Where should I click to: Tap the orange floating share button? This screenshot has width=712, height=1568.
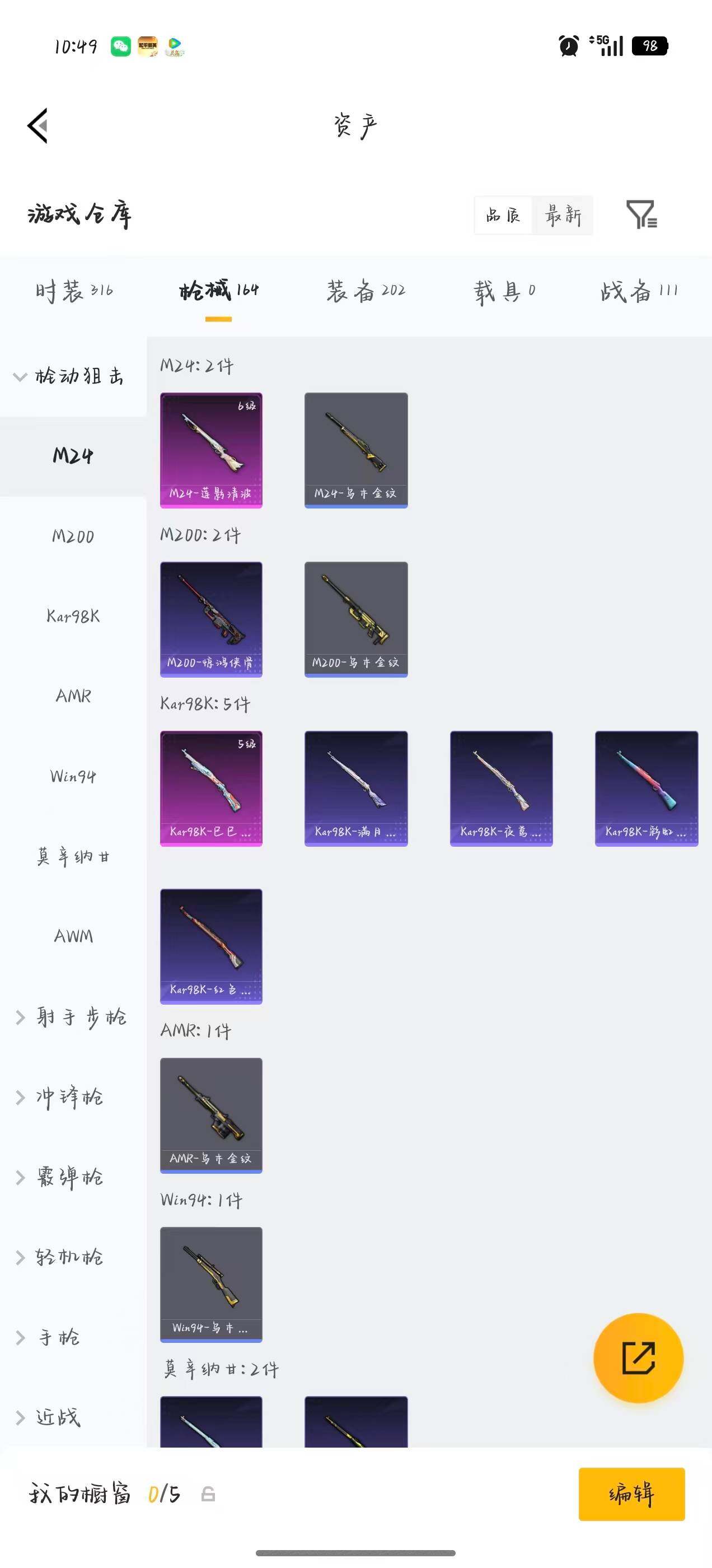point(638,1358)
